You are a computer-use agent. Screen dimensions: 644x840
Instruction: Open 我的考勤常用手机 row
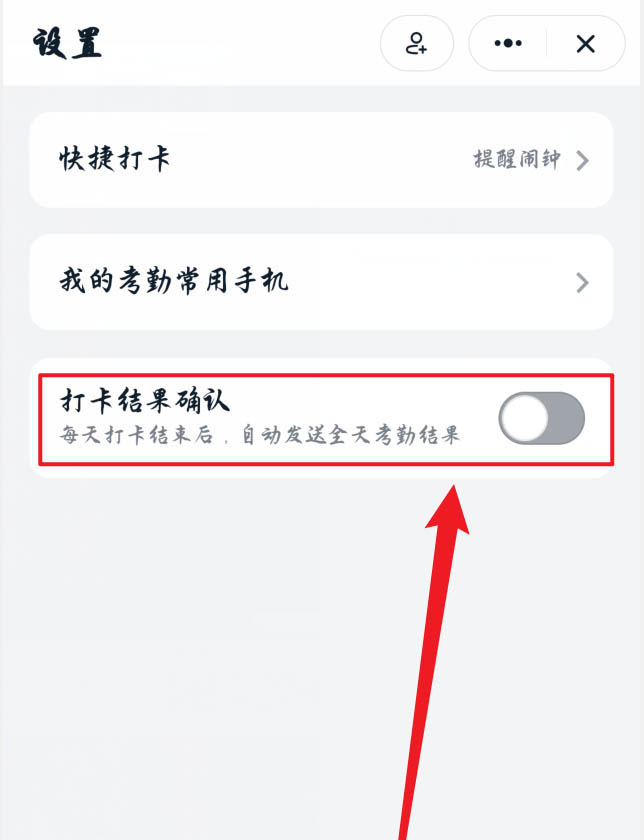(321, 282)
